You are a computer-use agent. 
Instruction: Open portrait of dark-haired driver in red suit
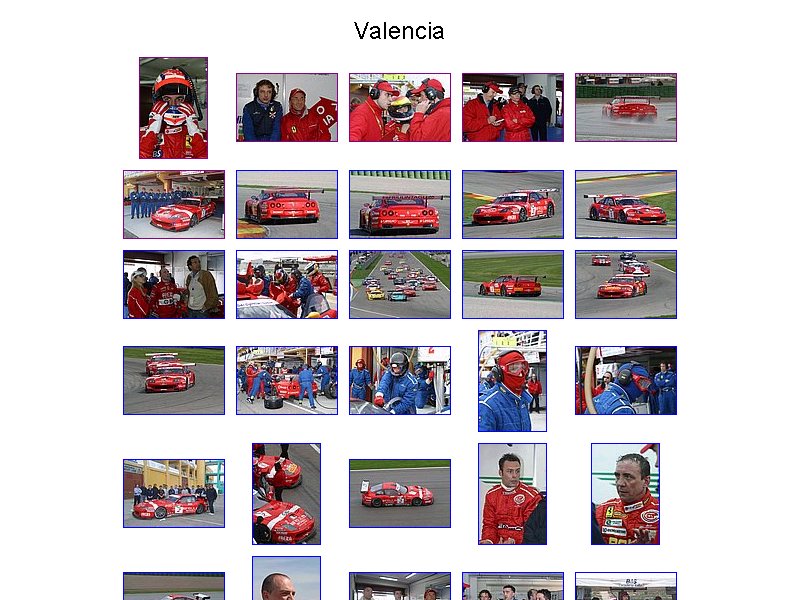(512, 493)
